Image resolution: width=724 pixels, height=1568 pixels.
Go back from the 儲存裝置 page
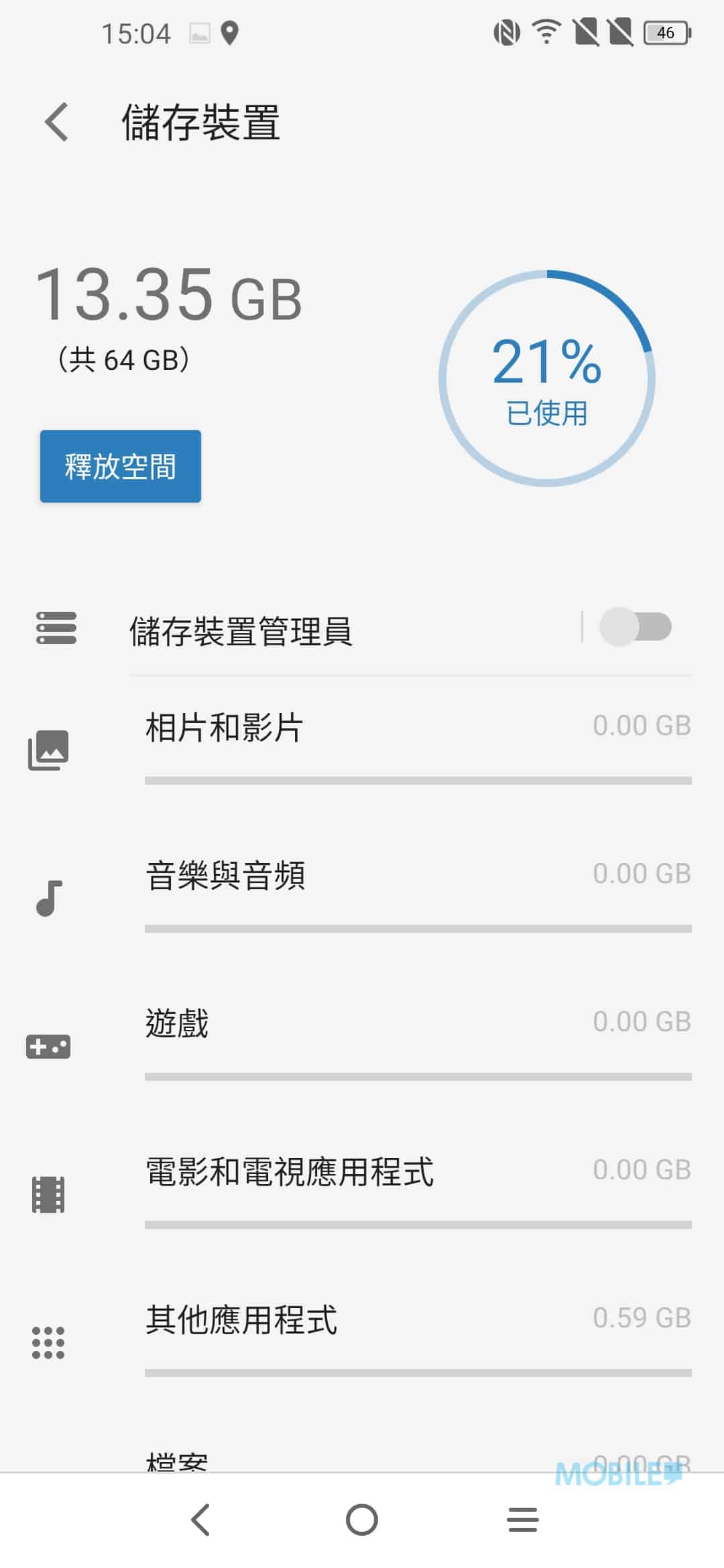pyautogui.click(x=57, y=122)
